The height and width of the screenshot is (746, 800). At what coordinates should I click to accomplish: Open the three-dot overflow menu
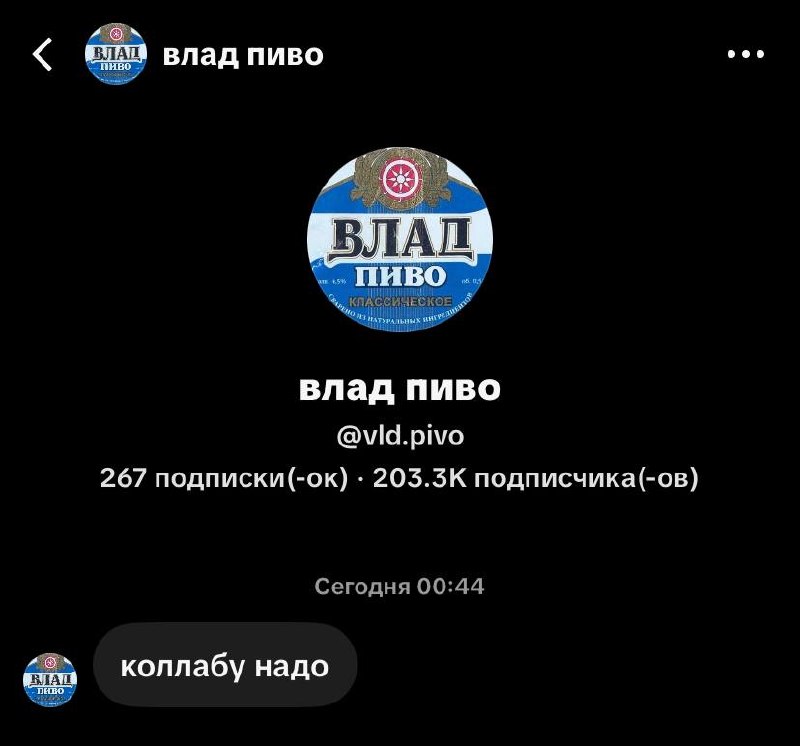pyautogui.click(x=745, y=54)
